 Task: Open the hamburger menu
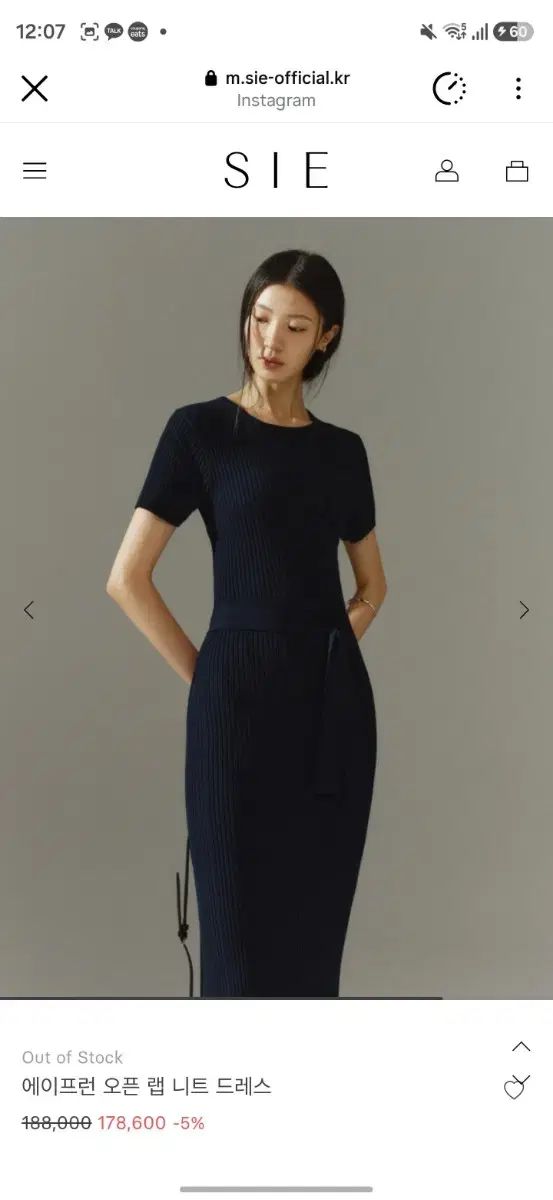[35, 171]
